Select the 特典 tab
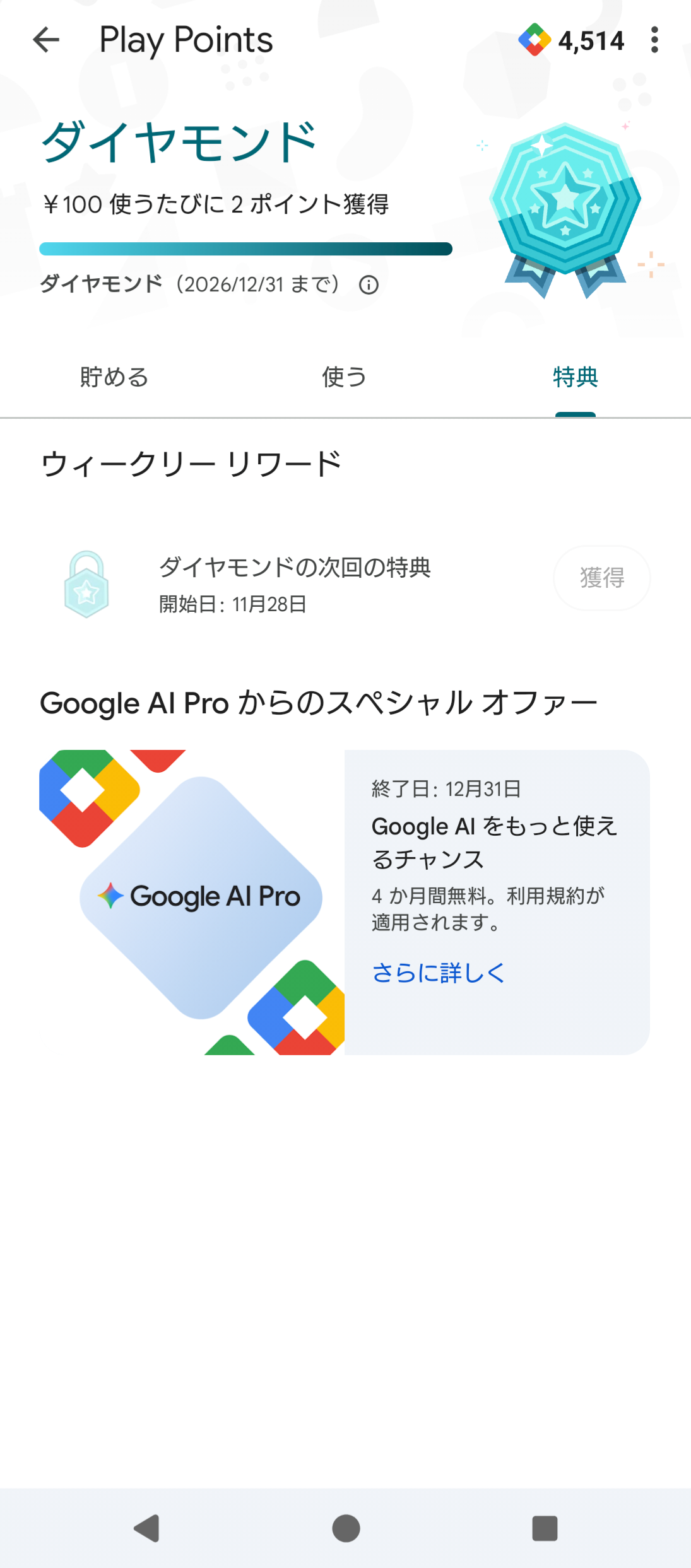691x1568 pixels. (x=576, y=377)
